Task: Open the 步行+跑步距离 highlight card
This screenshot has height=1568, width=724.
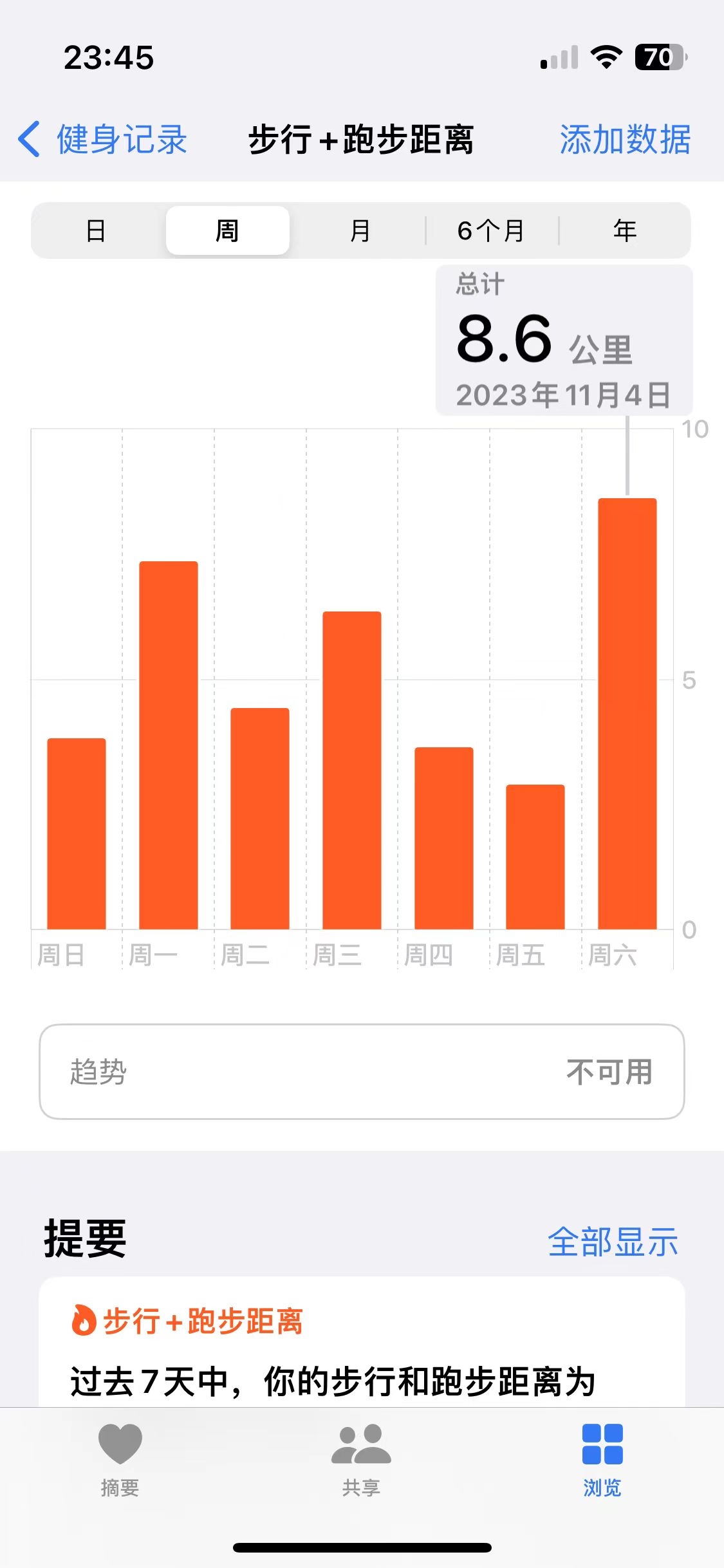Action: click(362, 1341)
